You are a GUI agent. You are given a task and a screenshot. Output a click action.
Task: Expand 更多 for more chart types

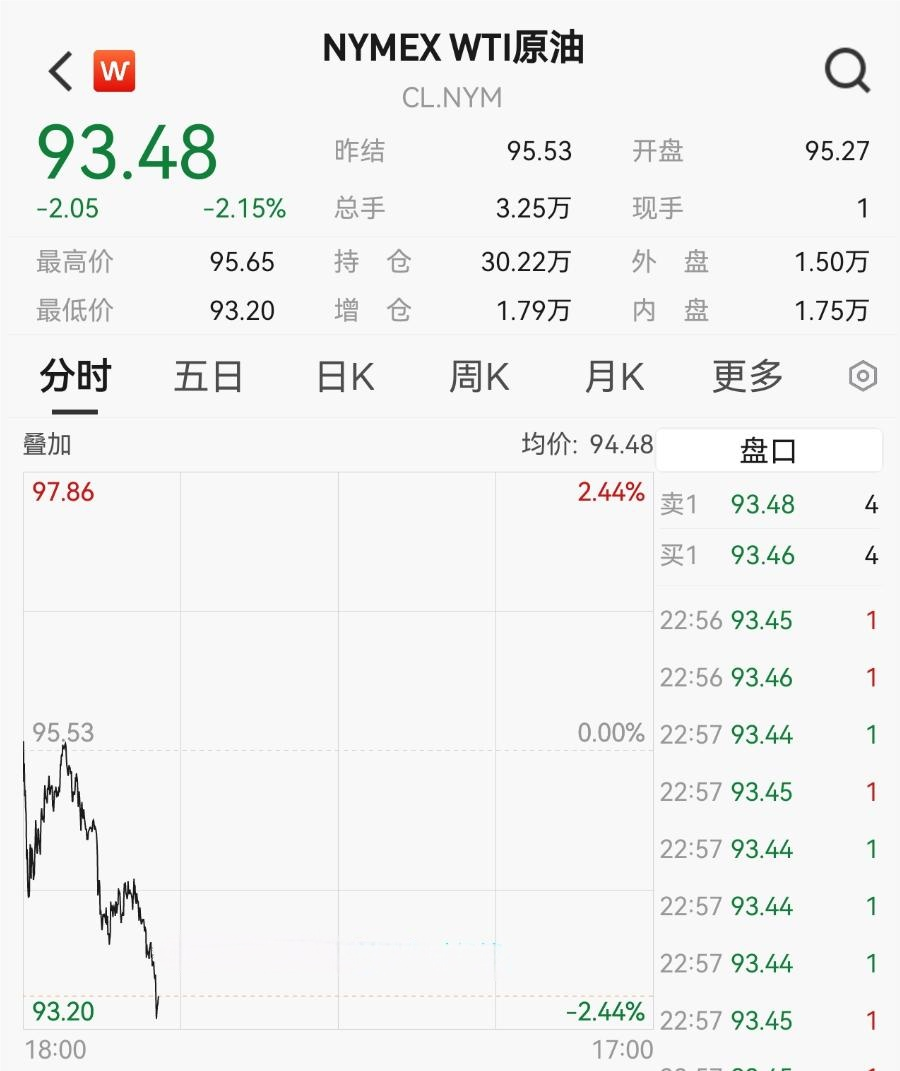coord(747,376)
